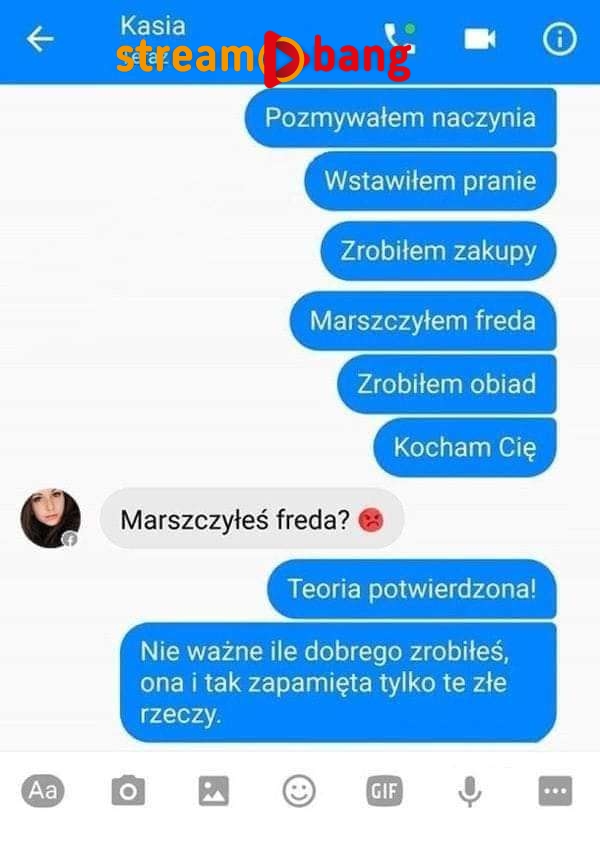Start a voice call with Kasia
600x844 pixels.
[399, 38]
